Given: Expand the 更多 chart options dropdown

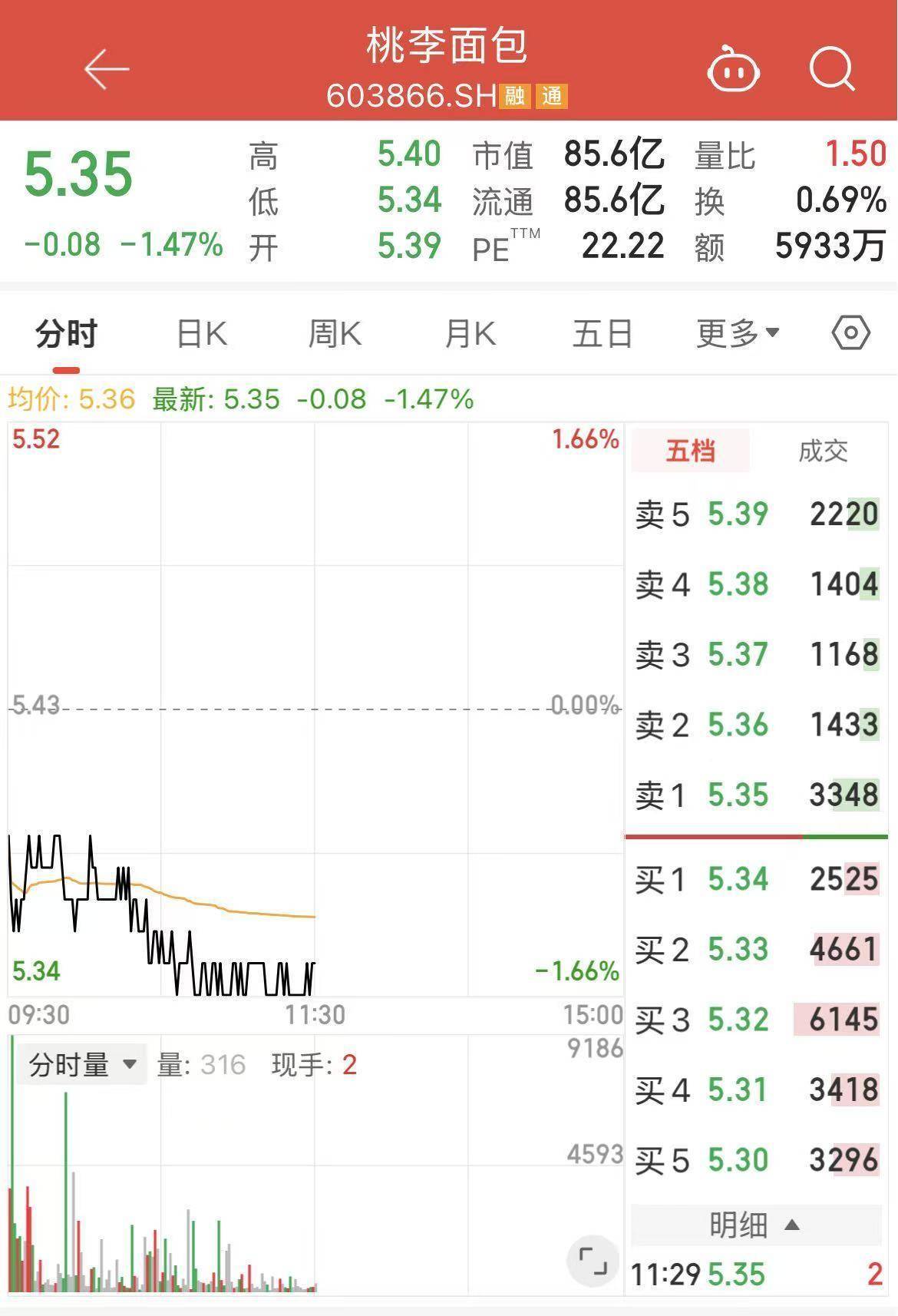Looking at the screenshot, I should click(737, 334).
